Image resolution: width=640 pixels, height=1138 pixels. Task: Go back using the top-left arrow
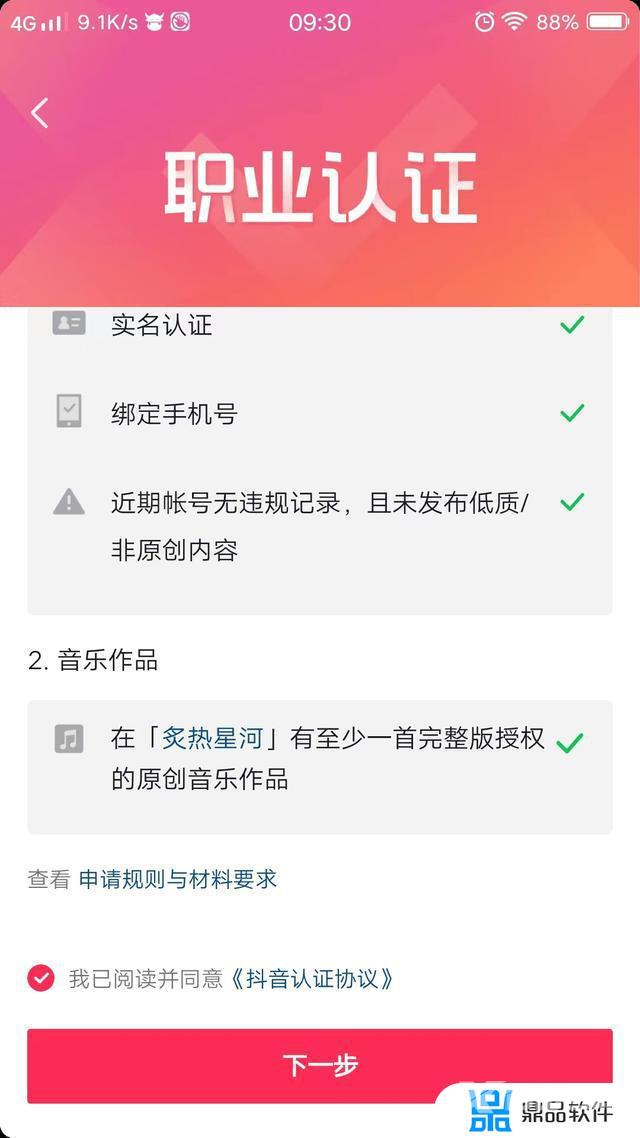point(39,113)
